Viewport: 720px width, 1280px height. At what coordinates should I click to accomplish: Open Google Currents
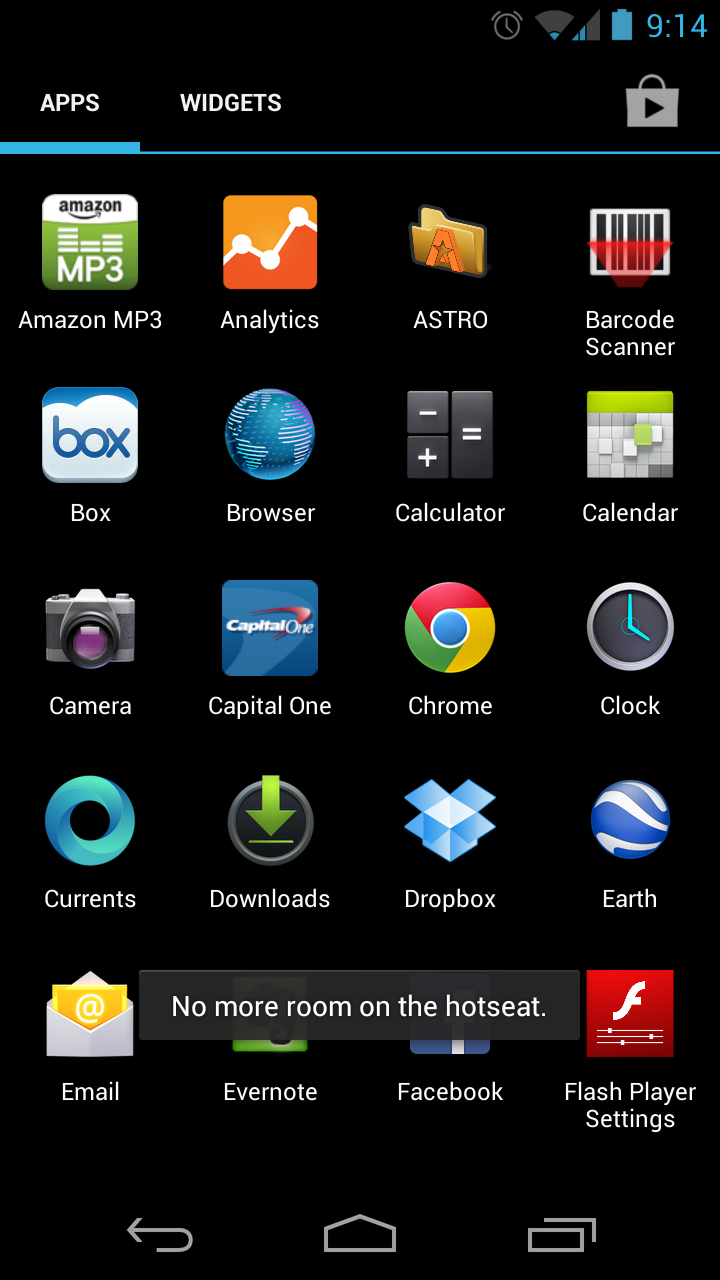pos(90,822)
